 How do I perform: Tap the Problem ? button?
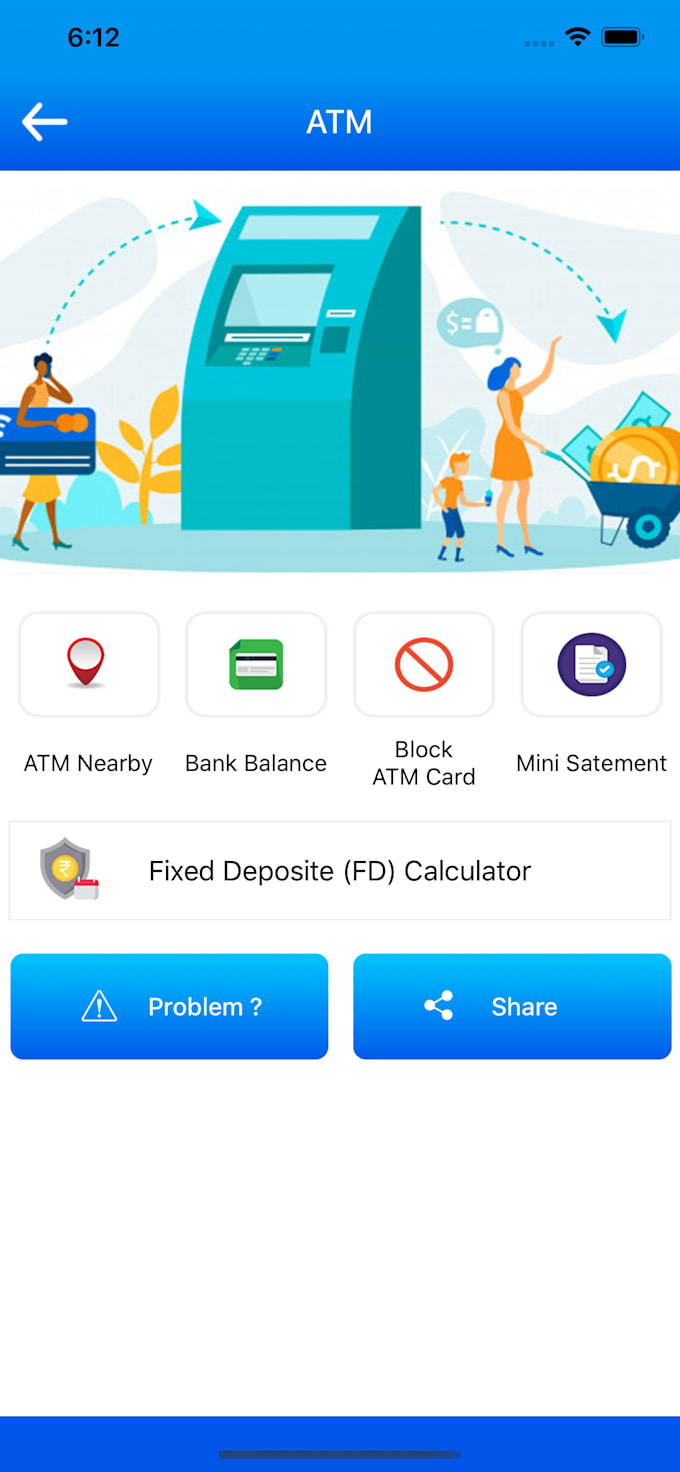click(170, 1006)
